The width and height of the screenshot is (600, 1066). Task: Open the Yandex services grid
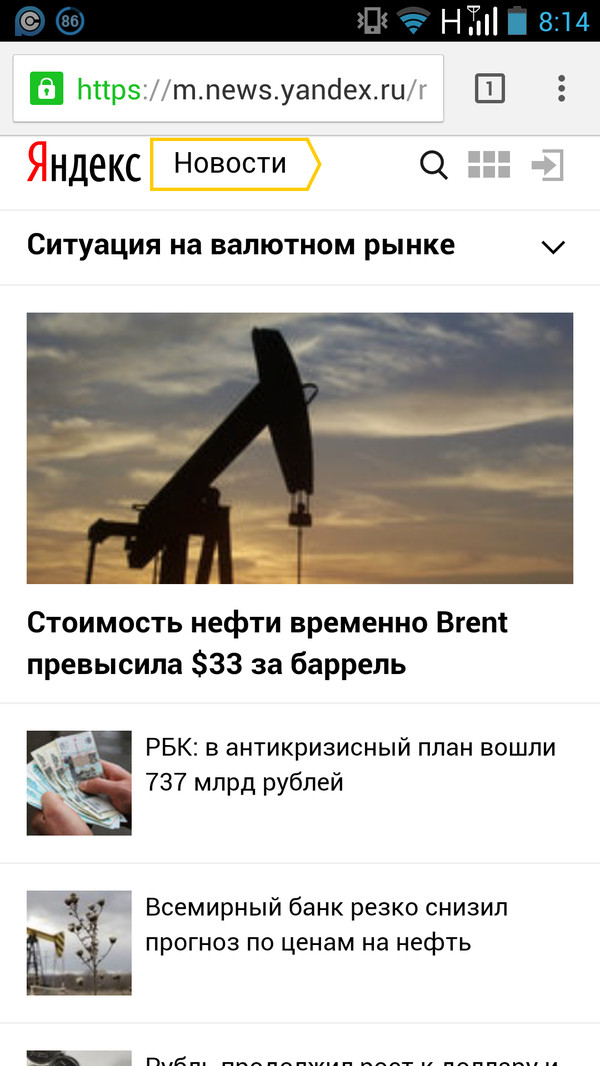point(489,165)
